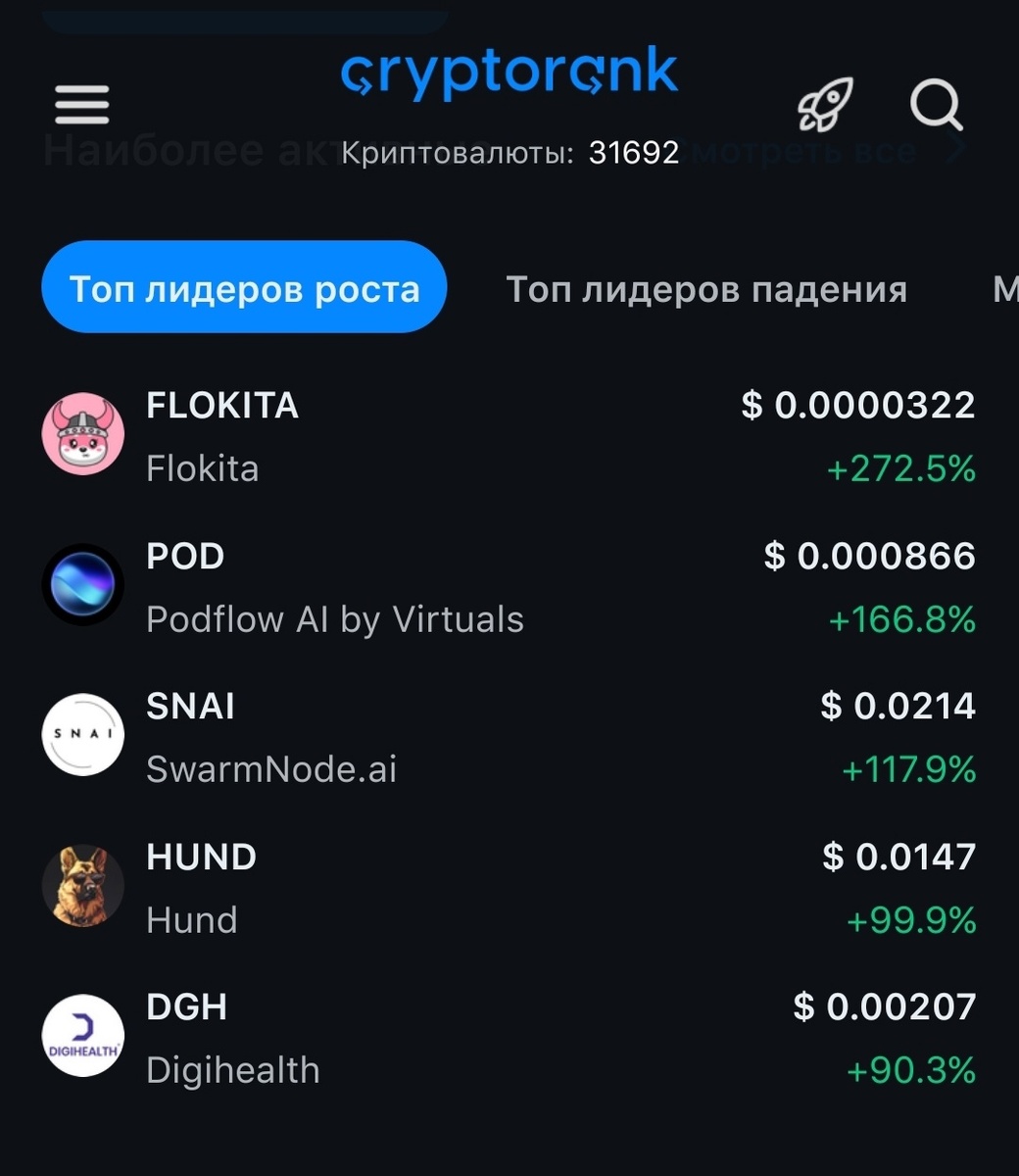Viewport: 1019px width, 1176px height.
Task: Switch to Топ лидеров падения tab
Action: click(705, 289)
